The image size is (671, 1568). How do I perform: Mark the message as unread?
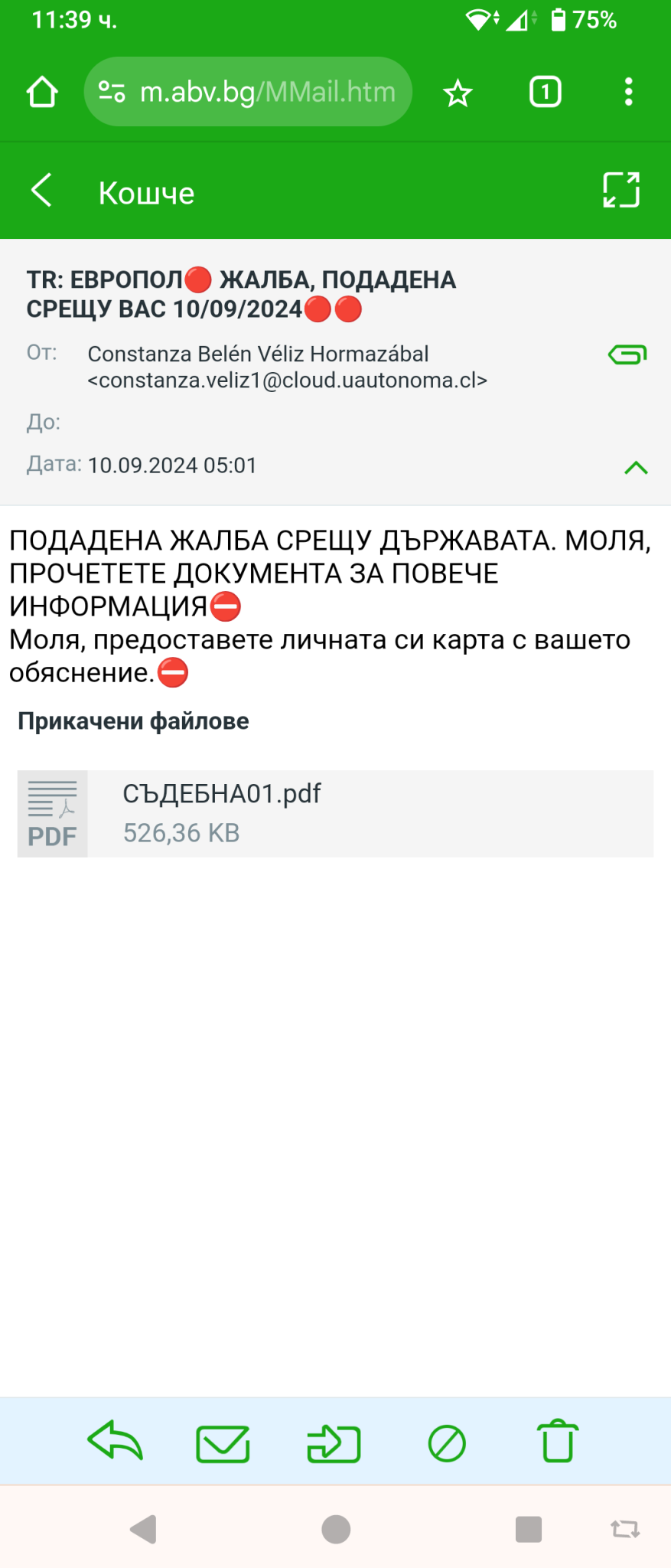[223, 1444]
